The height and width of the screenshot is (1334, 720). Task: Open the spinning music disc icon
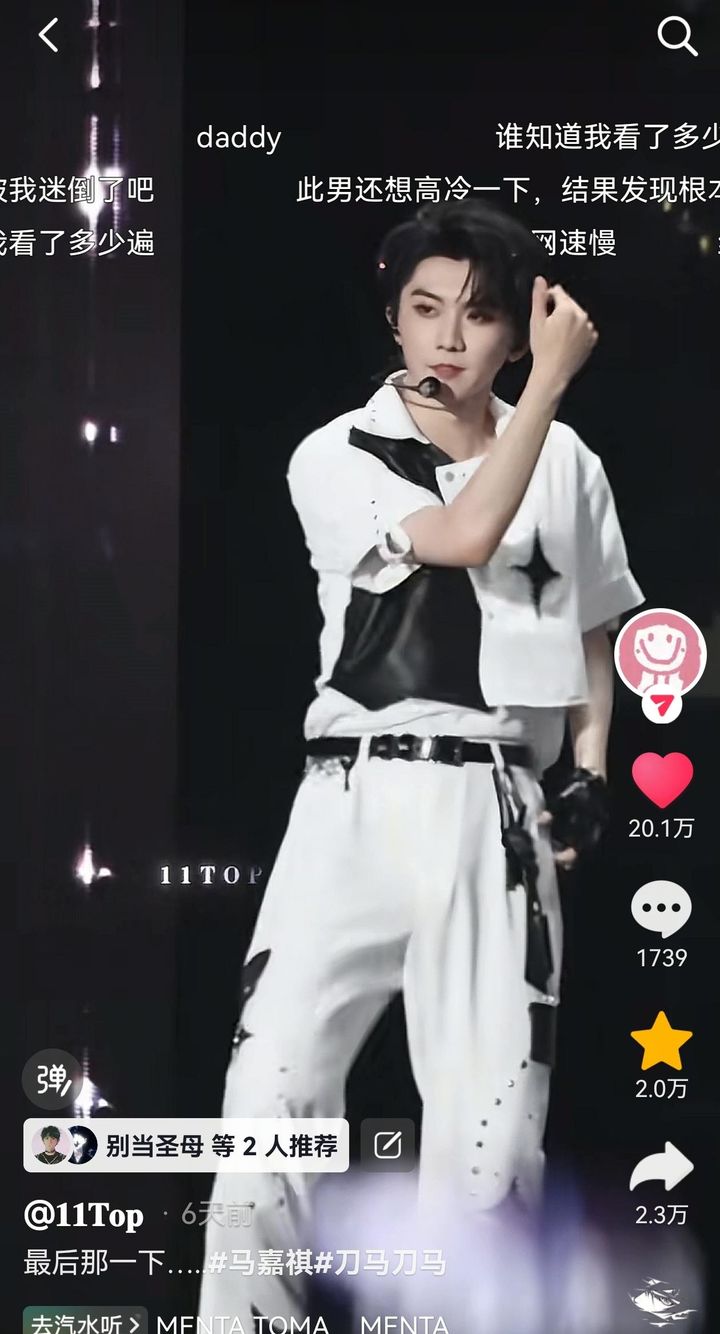click(662, 1303)
